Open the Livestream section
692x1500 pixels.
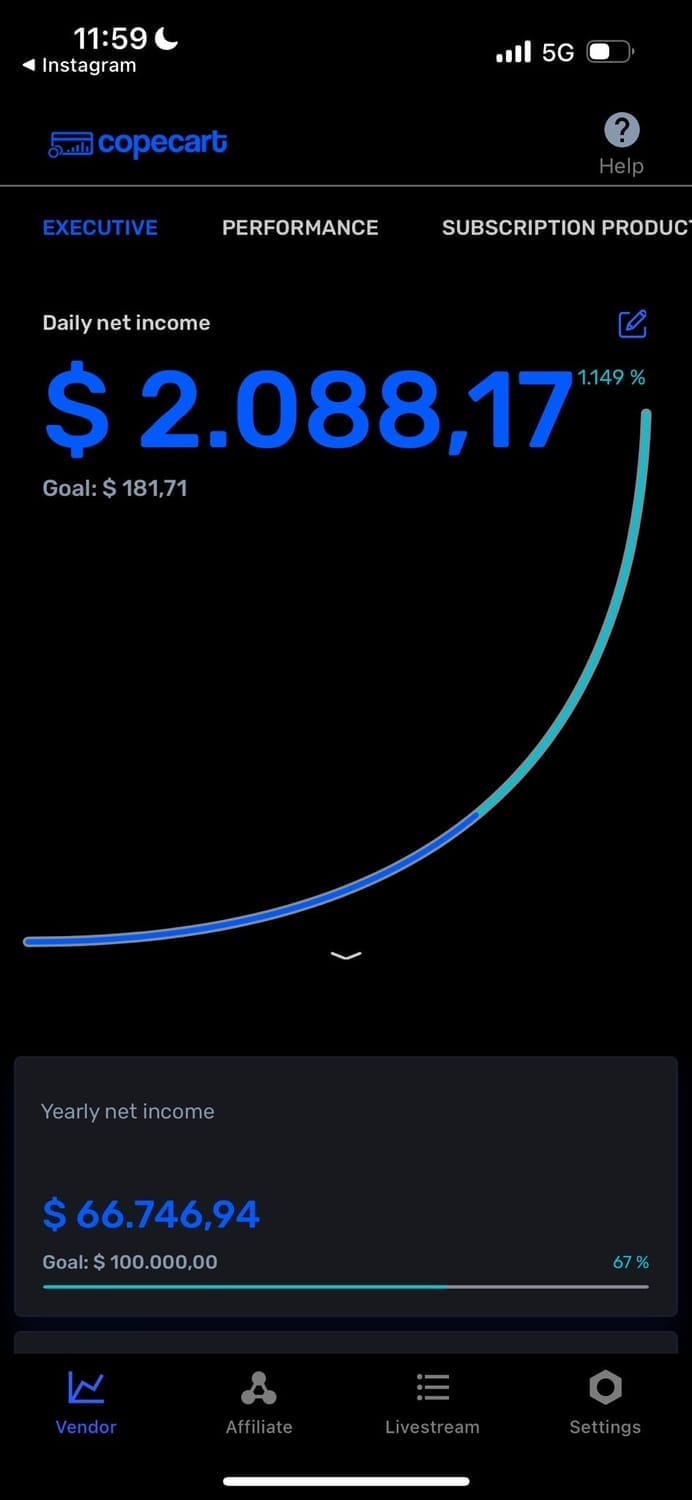pyautogui.click(x=432, y=1402)
